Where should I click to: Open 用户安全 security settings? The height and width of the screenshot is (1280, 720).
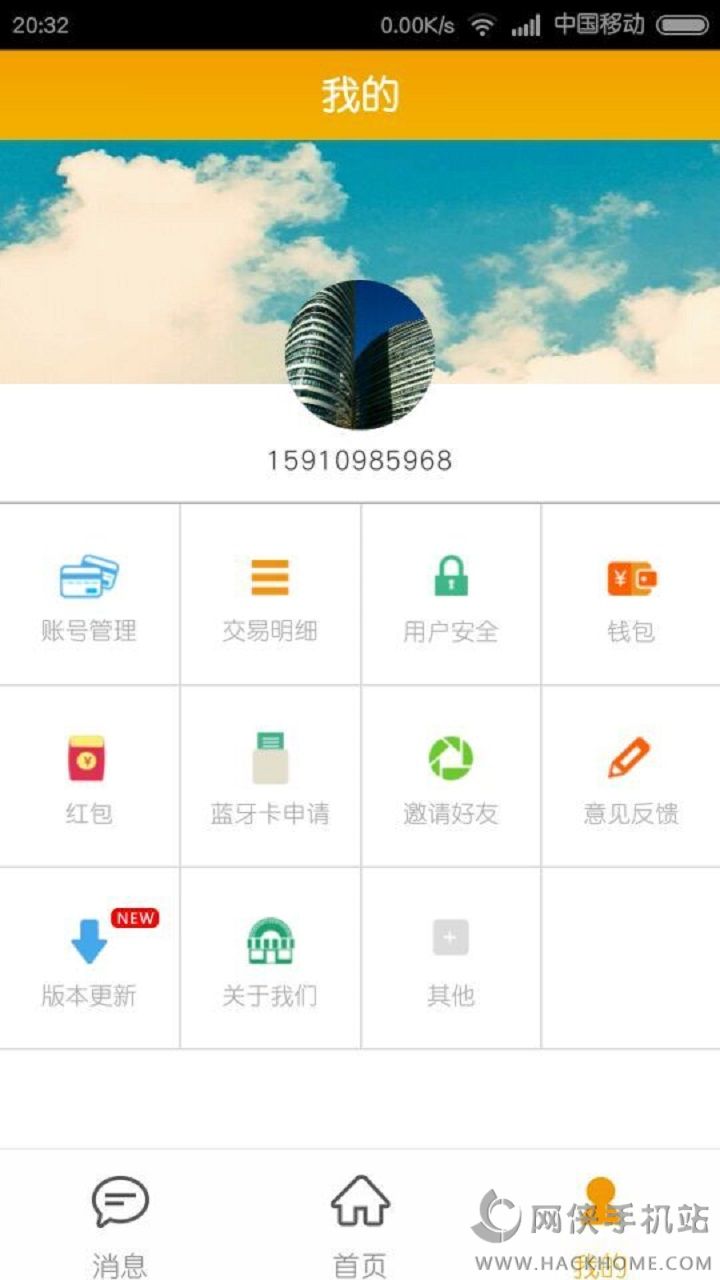tap(451, 595)
